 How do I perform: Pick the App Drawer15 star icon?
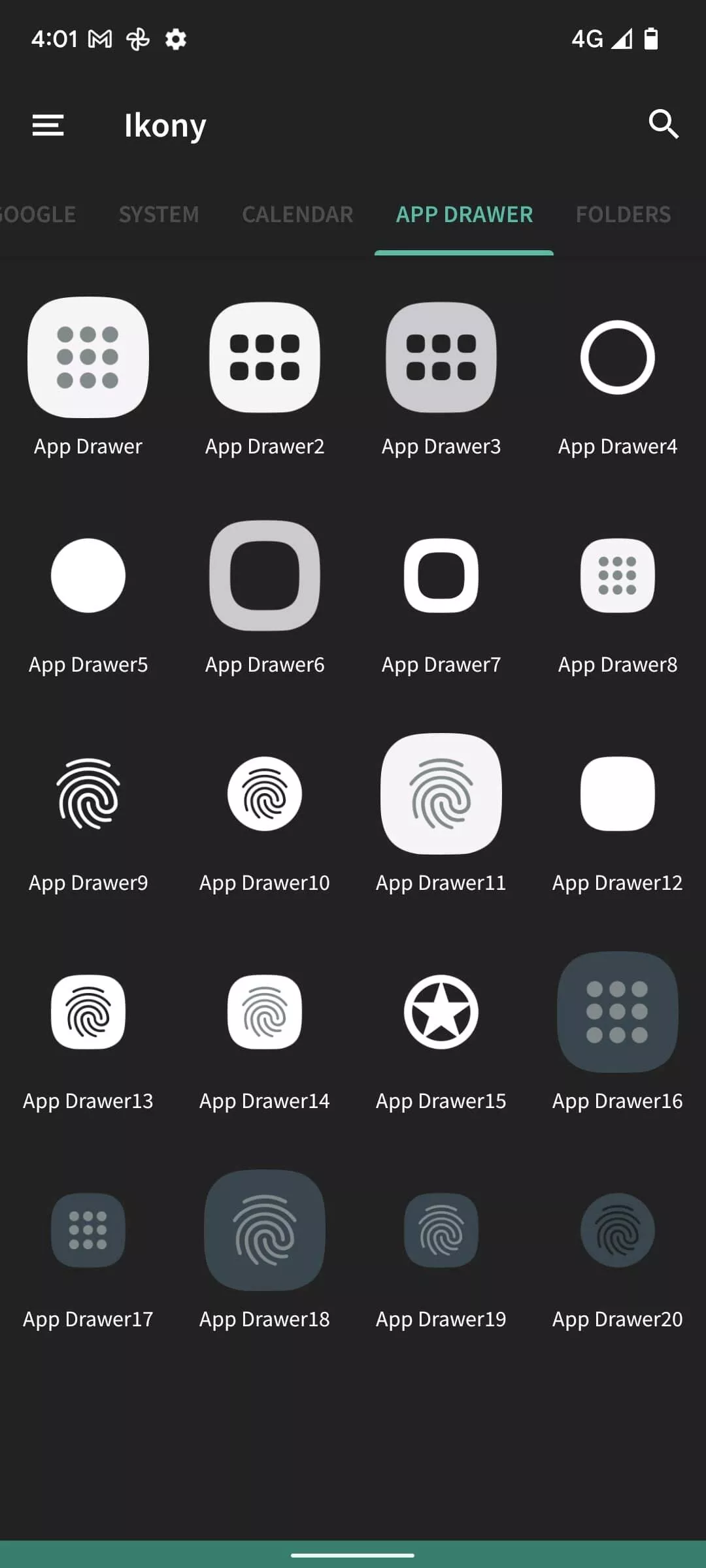point(441,1012)
